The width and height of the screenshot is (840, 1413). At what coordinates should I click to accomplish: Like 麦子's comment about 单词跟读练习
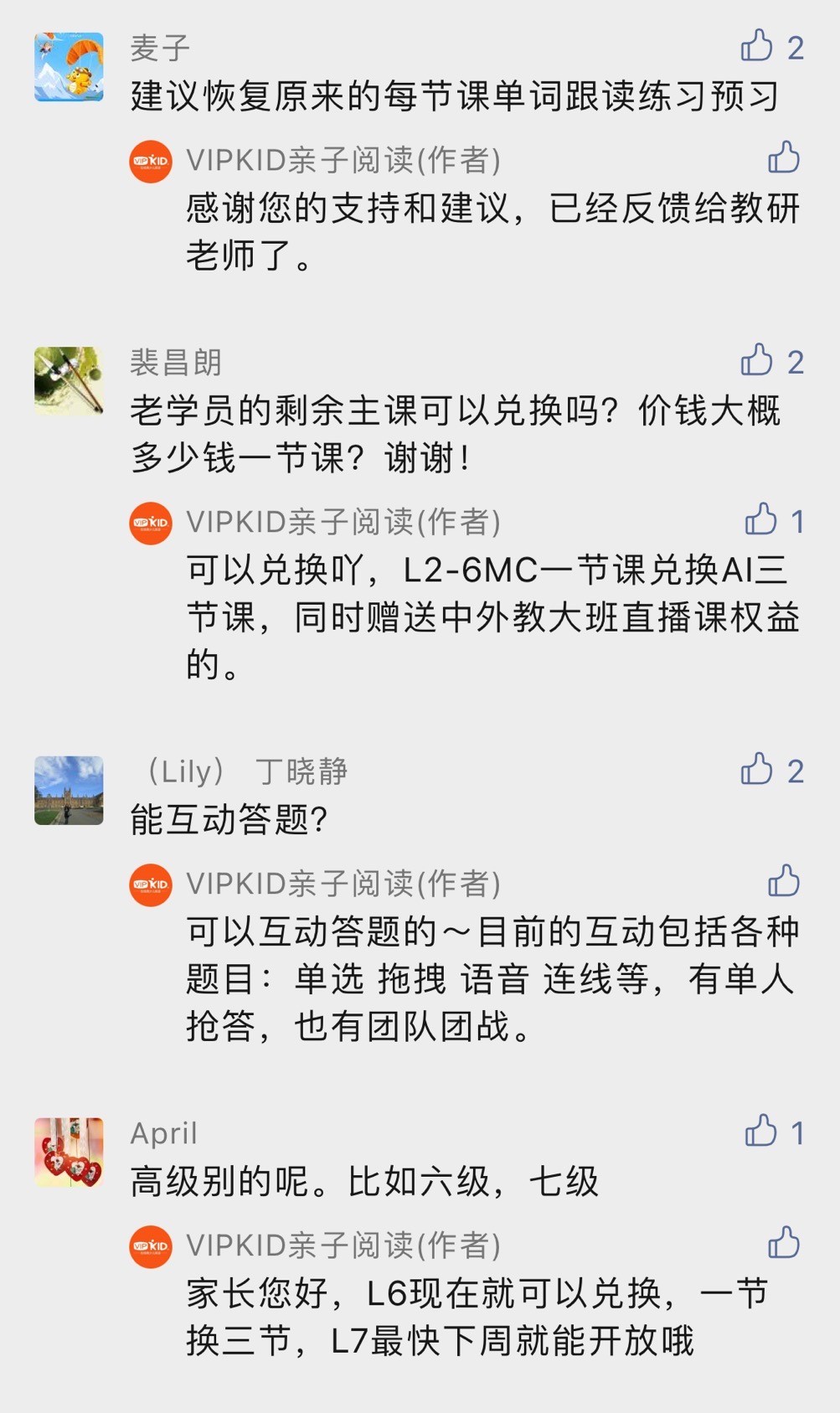(x=757, y=46)
